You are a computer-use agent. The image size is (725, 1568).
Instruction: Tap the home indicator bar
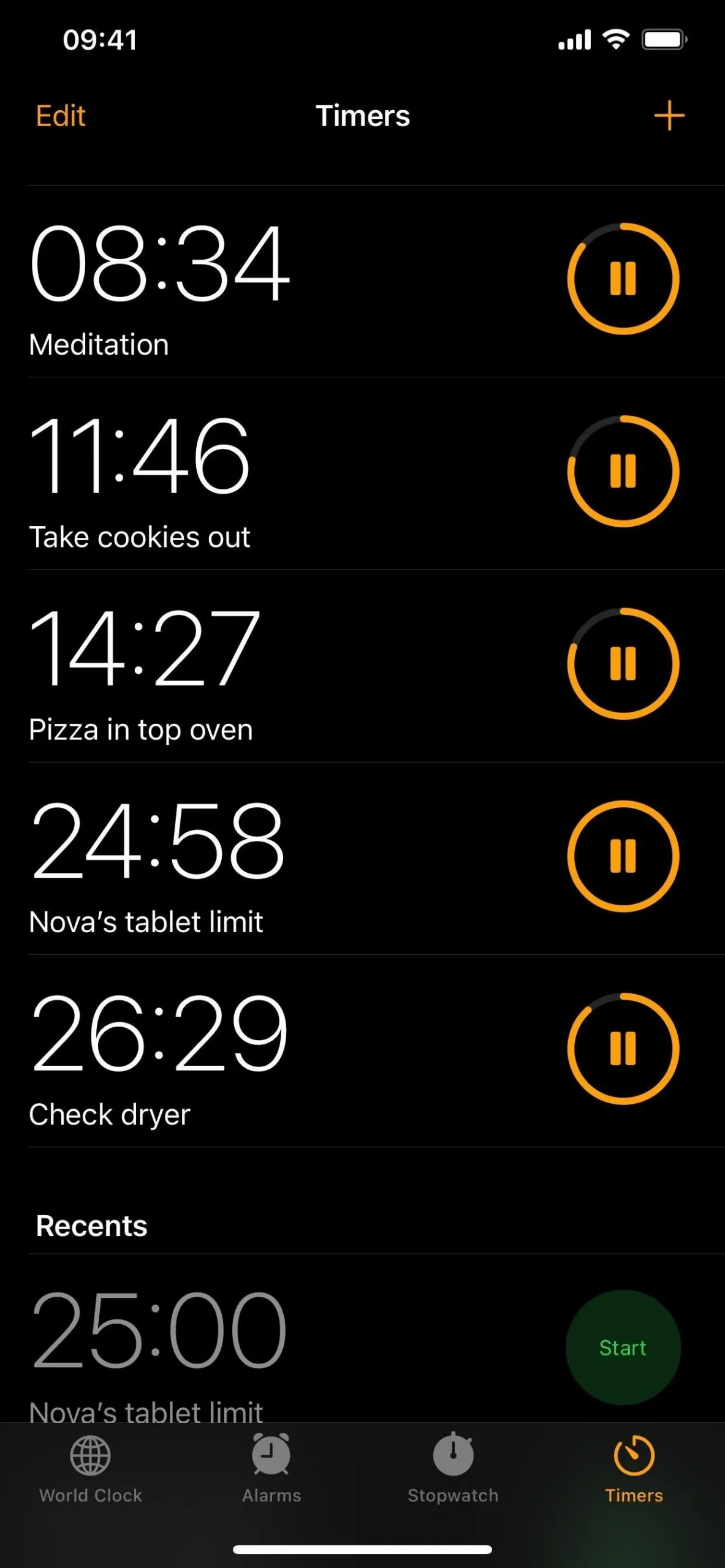pos(362,1551)
